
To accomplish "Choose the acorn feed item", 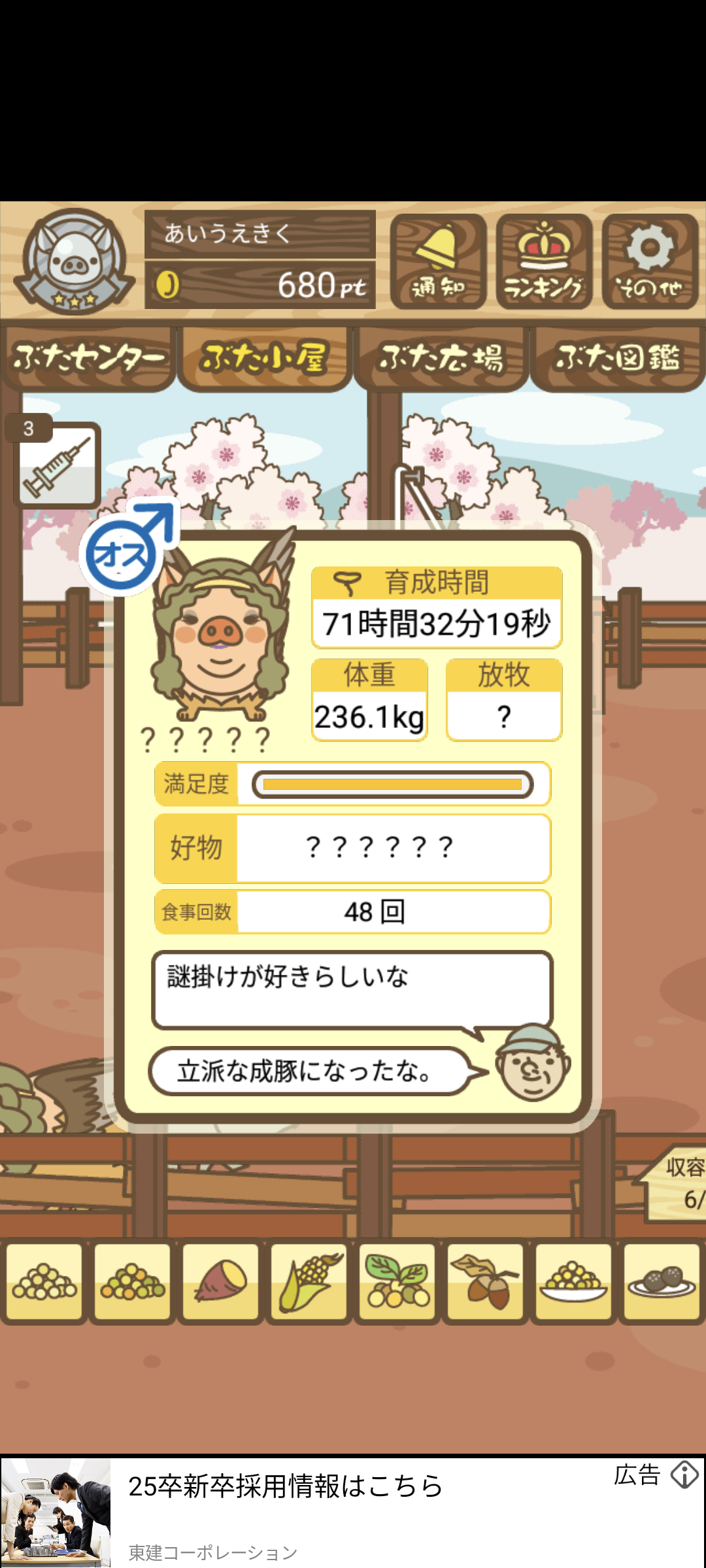I will tap(486, 1282).
